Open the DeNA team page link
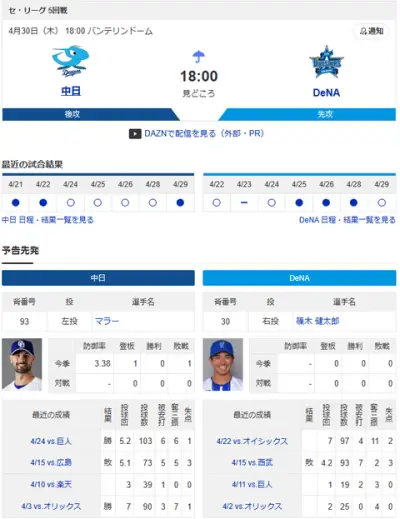The width and height of the screenshot is (400, 519). (x=326, y=93)
